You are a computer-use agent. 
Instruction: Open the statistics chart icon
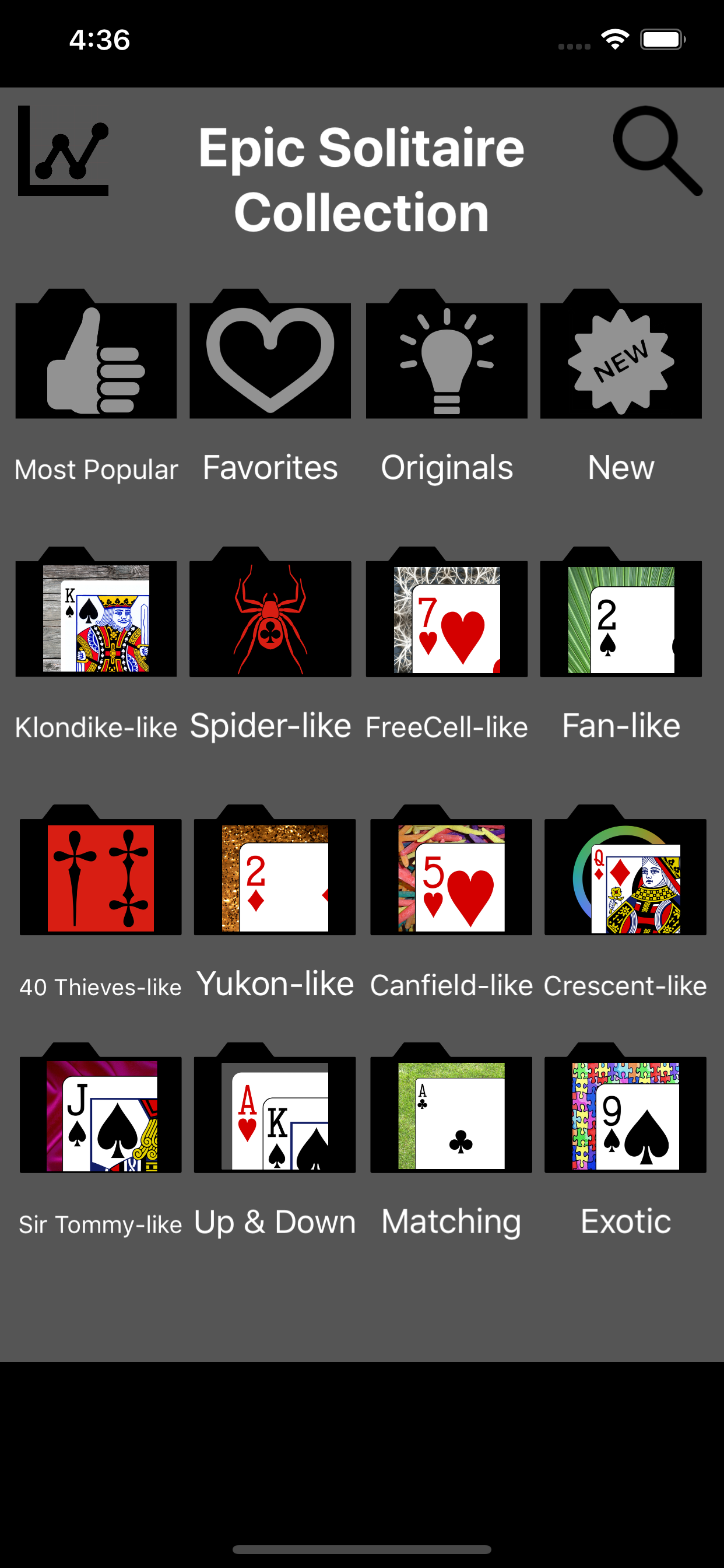pyautogui.click(x=63, y=151)
